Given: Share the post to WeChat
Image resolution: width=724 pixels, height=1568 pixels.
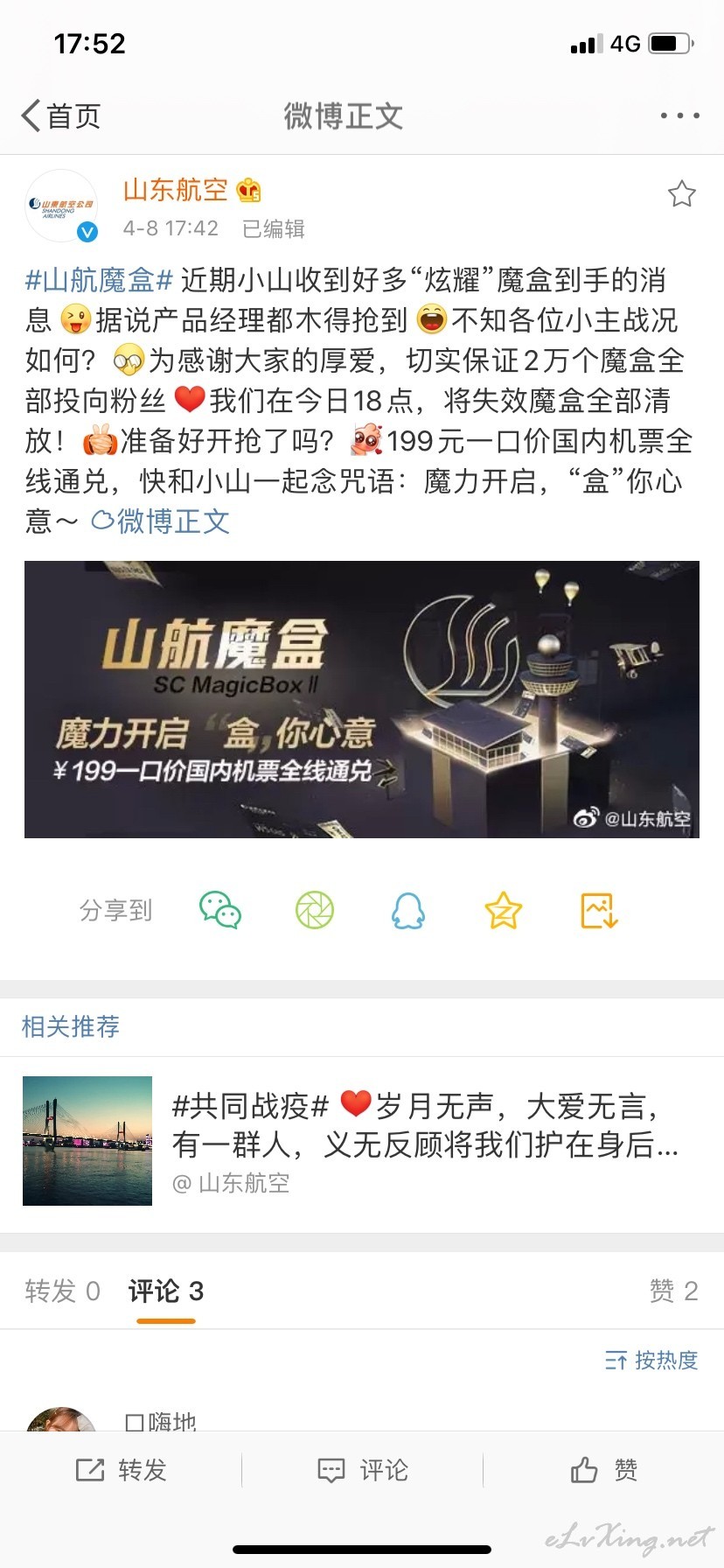Looking at the screenshot, I should [x=220, y=910].
